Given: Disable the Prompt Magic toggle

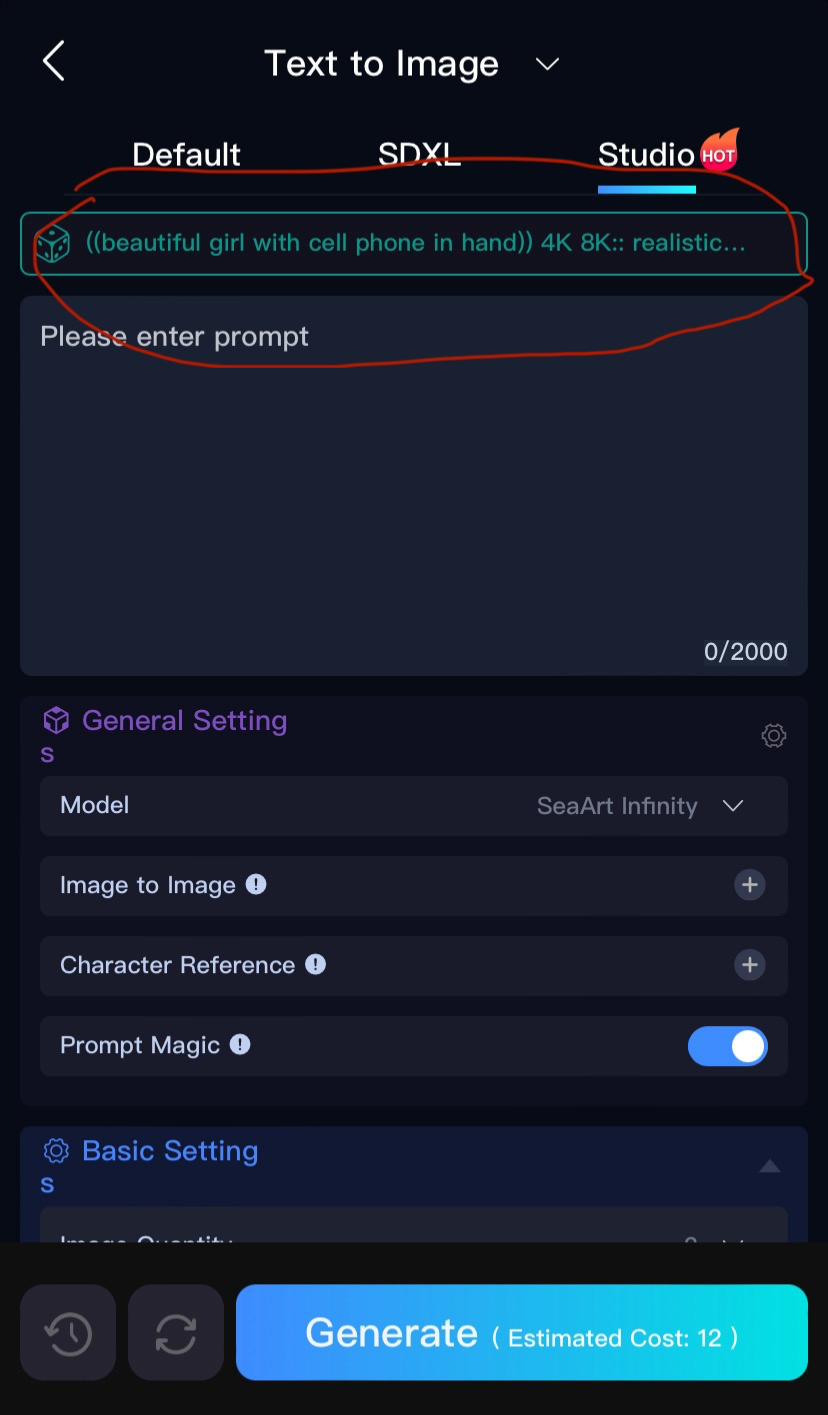Looking at the screenshot, I should click(x=727, y=1045).
